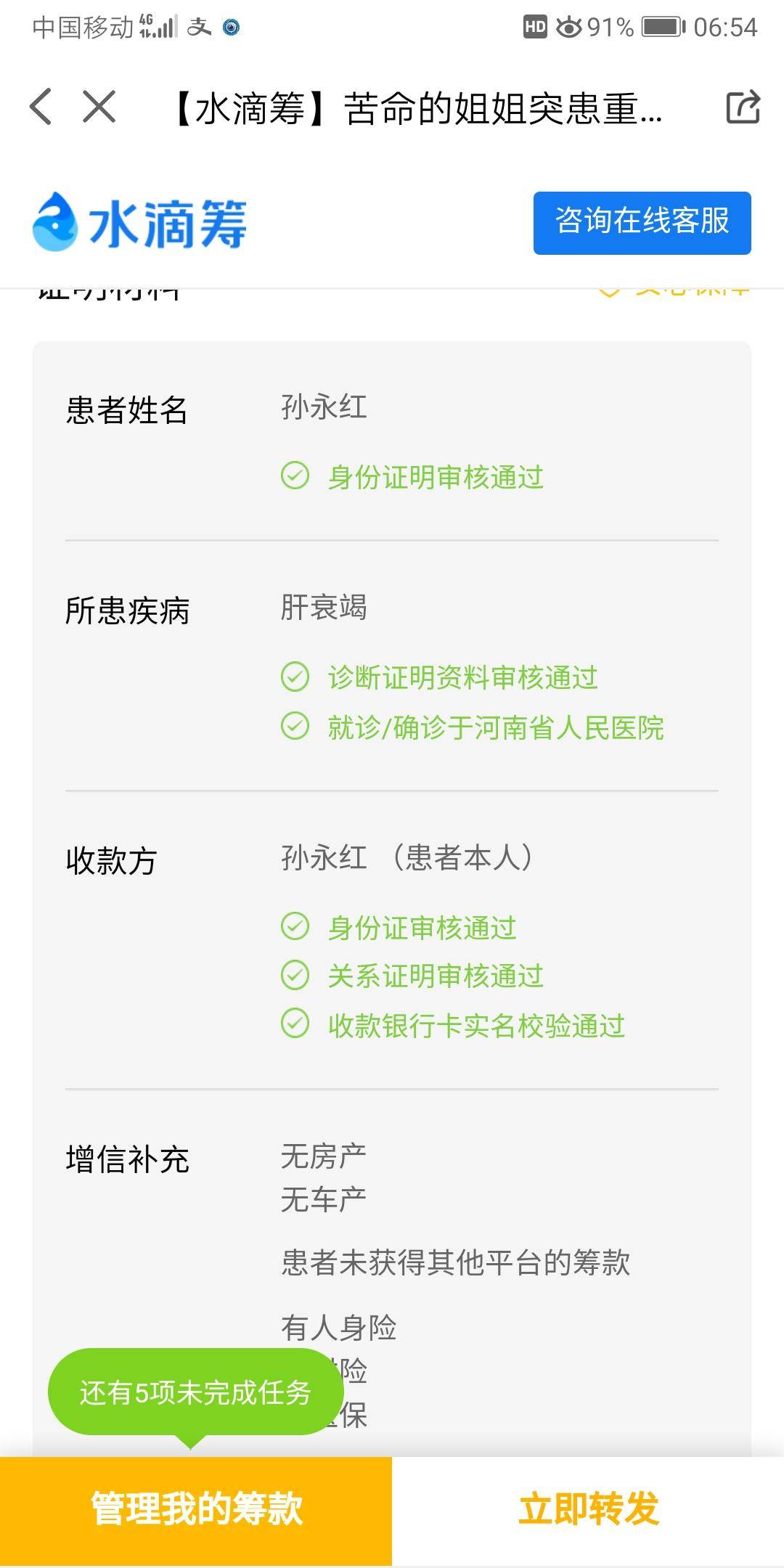Tap 咨询在线客服 to contact support
Screen dimensions: 784x1568
coord(642,222)
